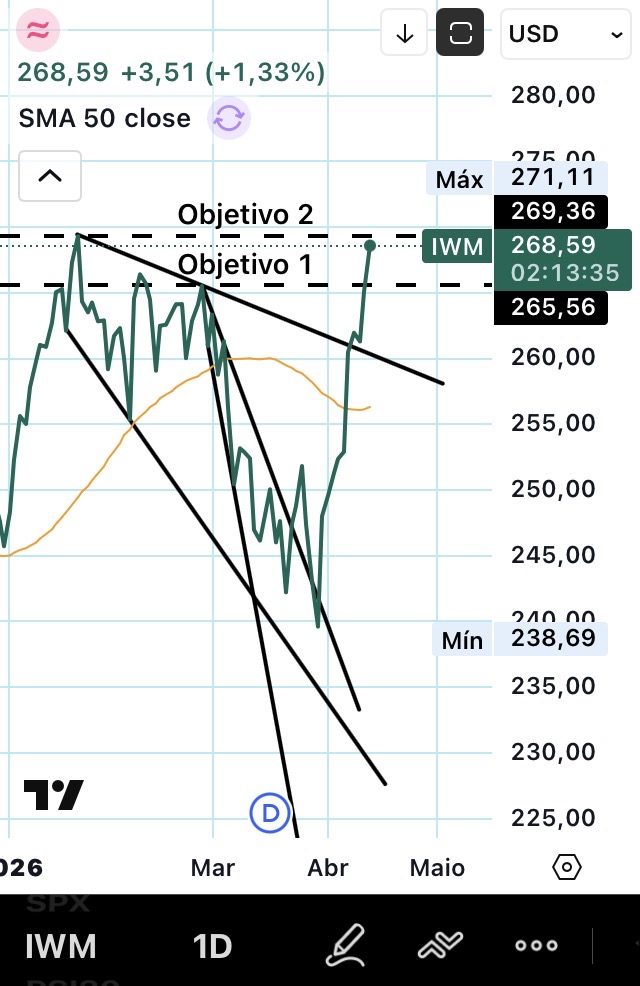
Task: Open the TradingView logo
Action: click(x=53, y=796)
